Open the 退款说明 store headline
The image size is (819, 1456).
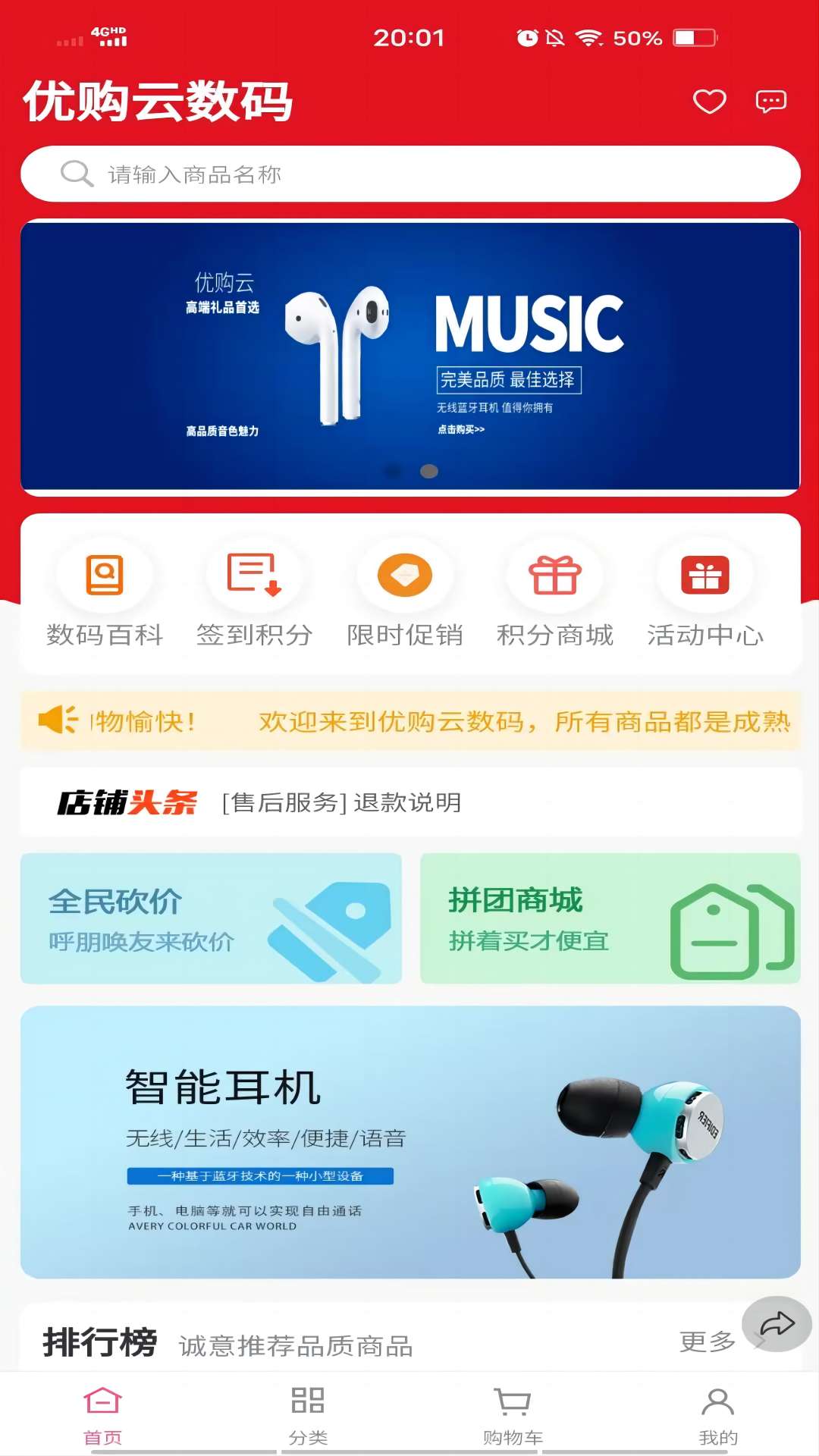342,802
